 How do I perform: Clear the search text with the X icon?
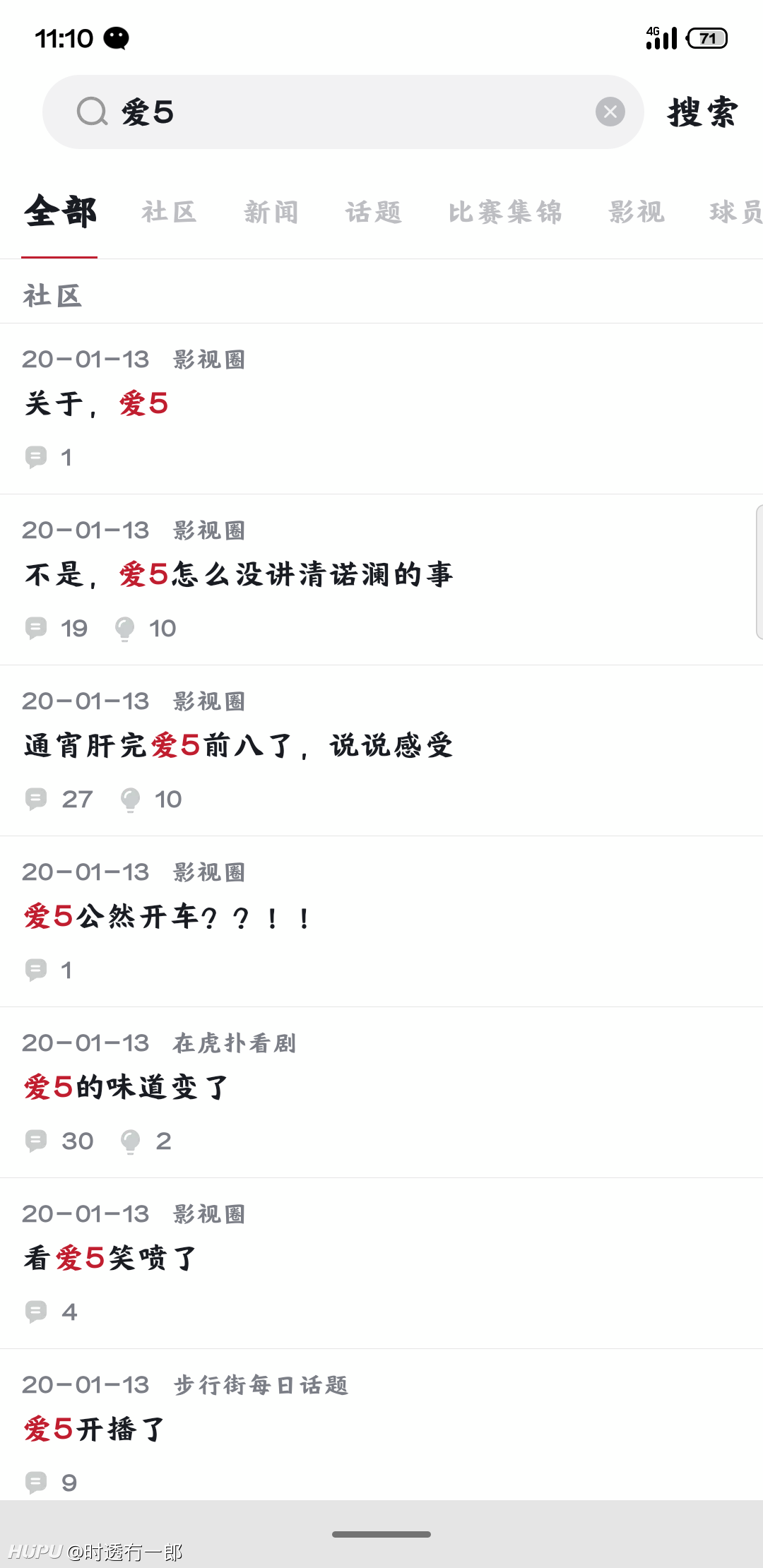(x=610, y=112)
